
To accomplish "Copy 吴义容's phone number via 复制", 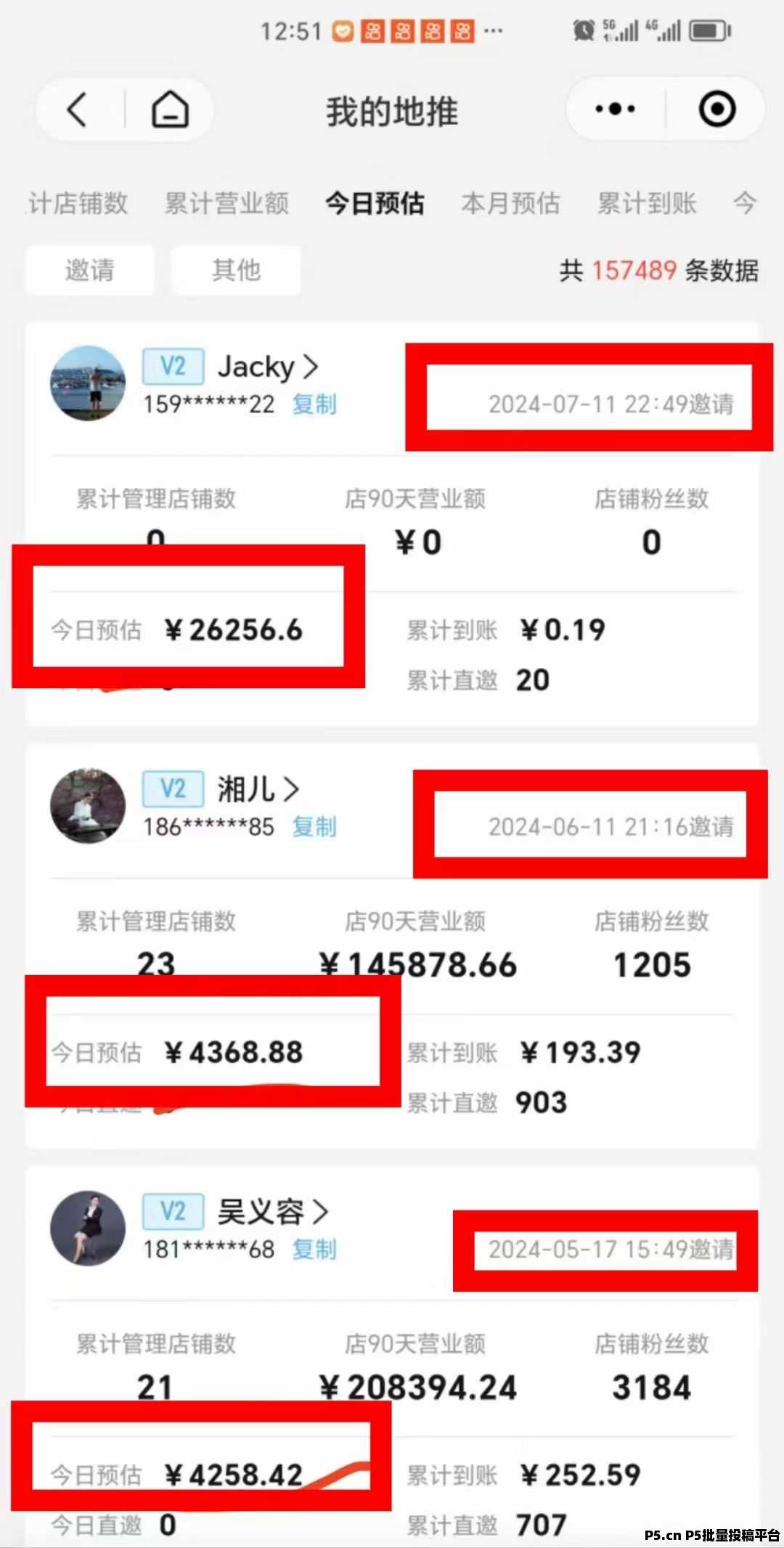I will pyautogui.click(x=314, y=1249).
